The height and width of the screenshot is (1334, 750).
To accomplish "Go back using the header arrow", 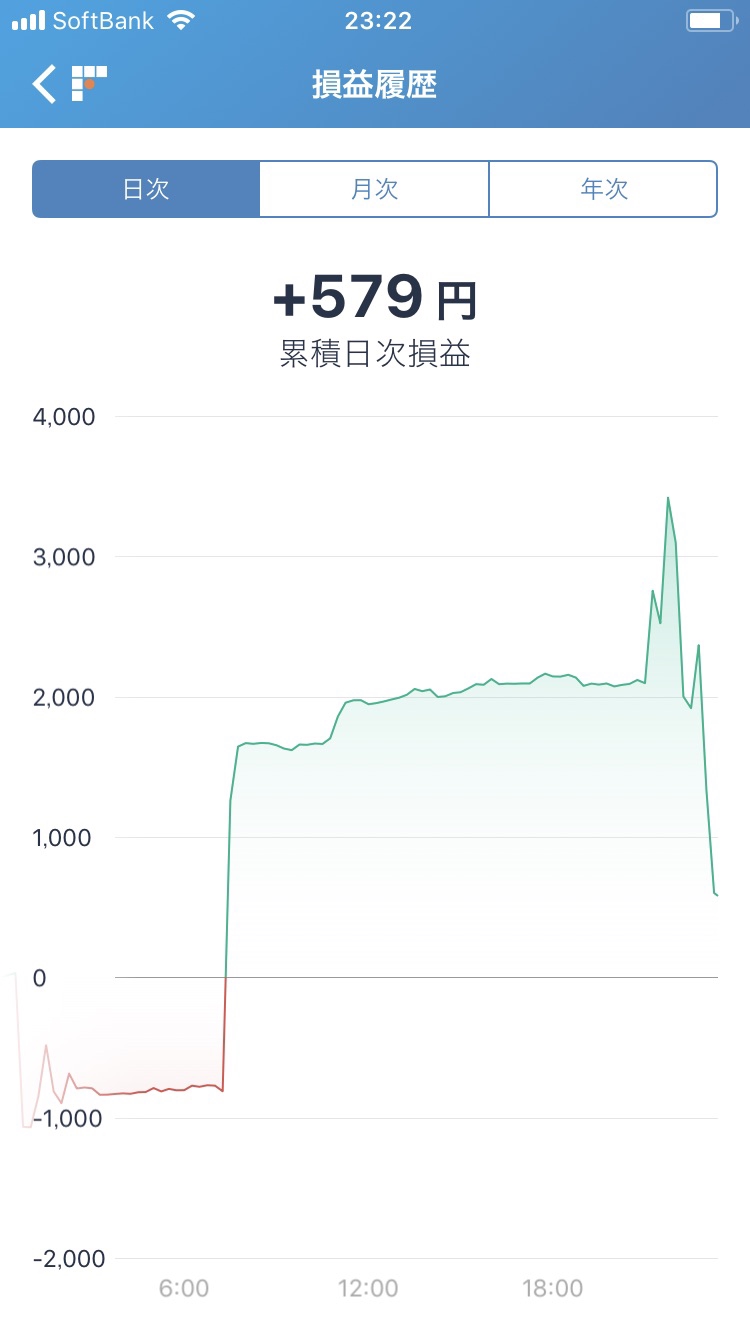I will [x=45, y=85].
